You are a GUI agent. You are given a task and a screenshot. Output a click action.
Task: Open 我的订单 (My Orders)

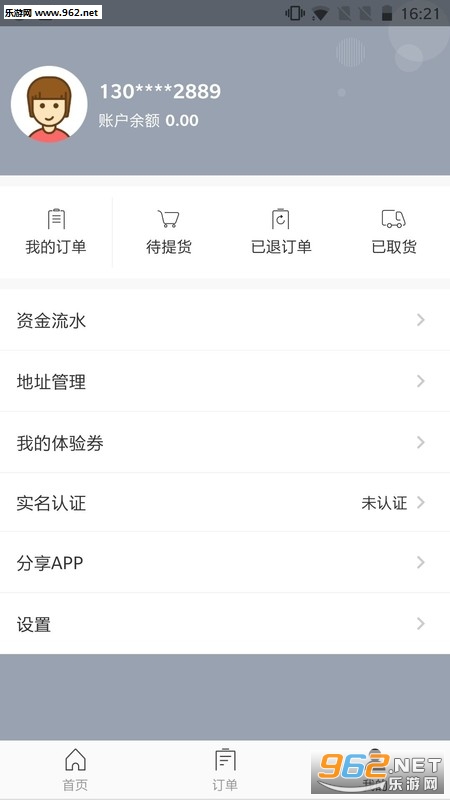(x=56, y=232)
